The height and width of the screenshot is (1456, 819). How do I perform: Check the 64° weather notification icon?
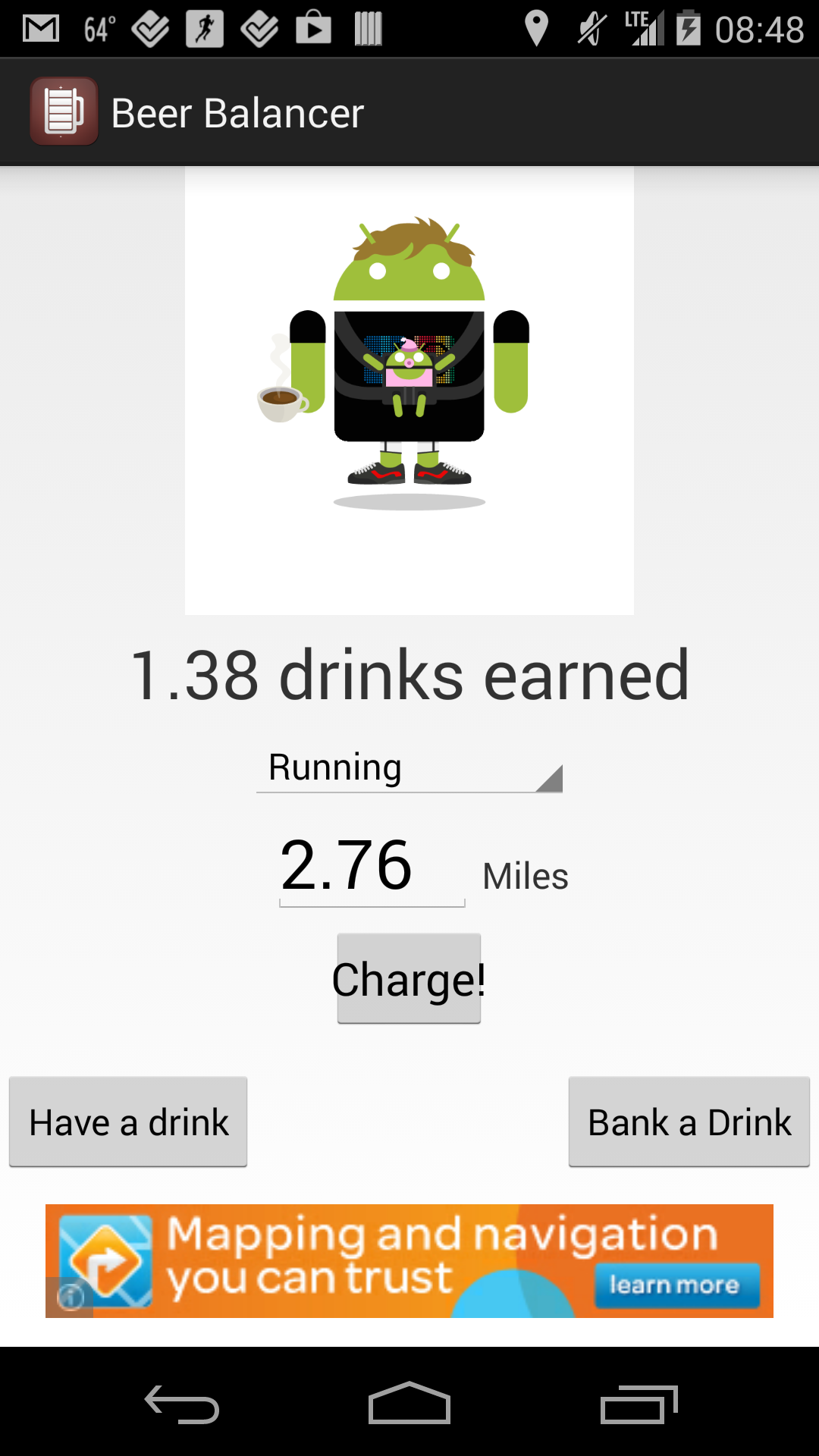tap(97, 27)
